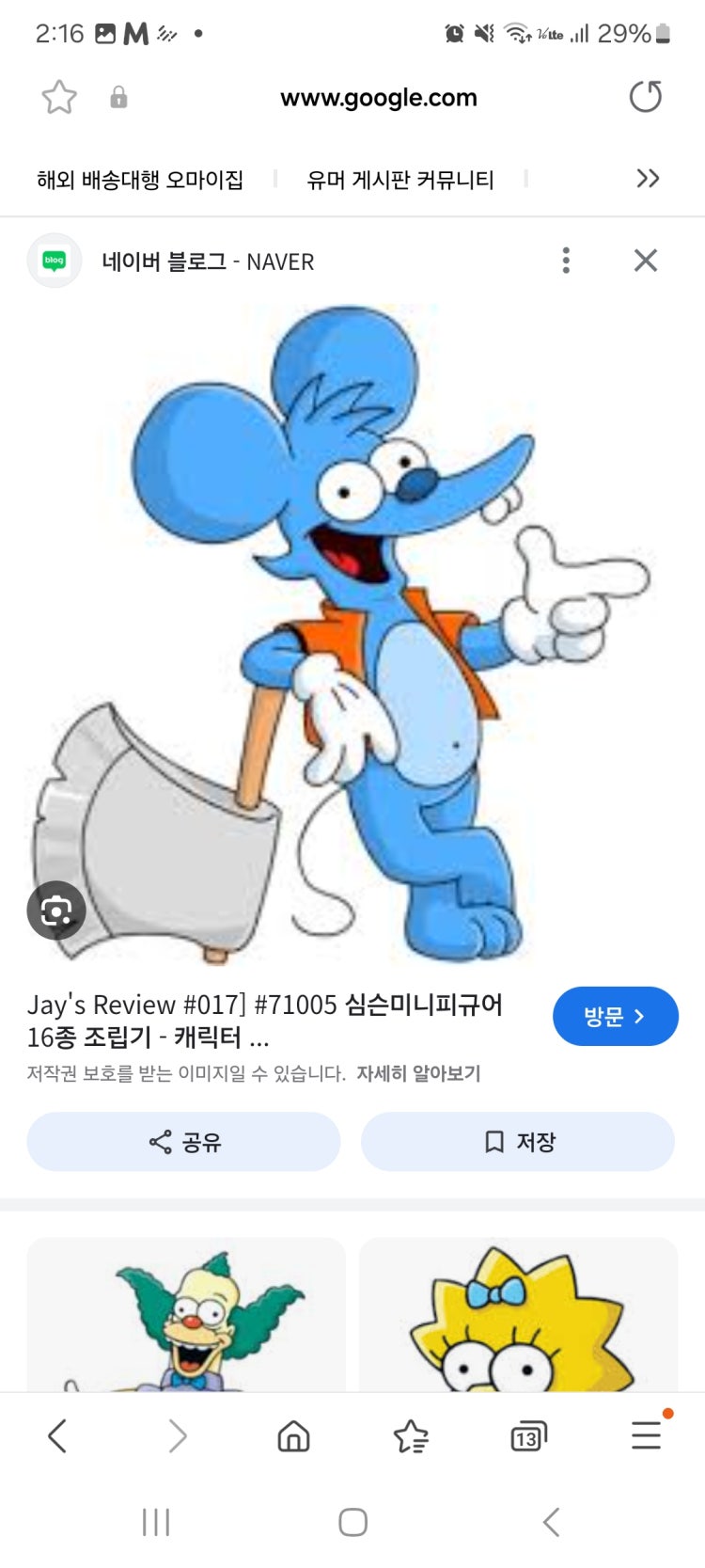
Task: Search this image with Google Lens
Action: tap(56, 910)
